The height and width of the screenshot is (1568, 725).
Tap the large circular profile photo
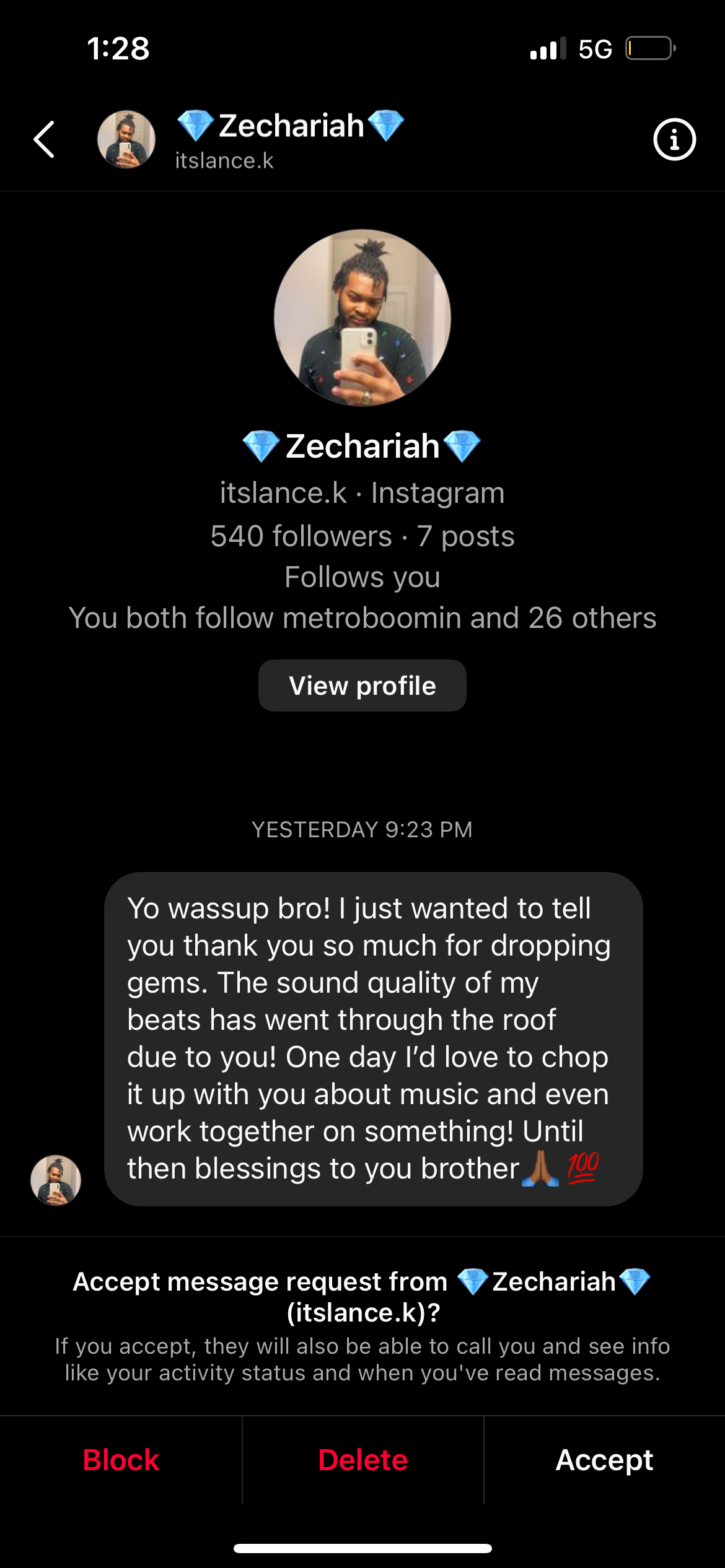(x=362, y=317)
